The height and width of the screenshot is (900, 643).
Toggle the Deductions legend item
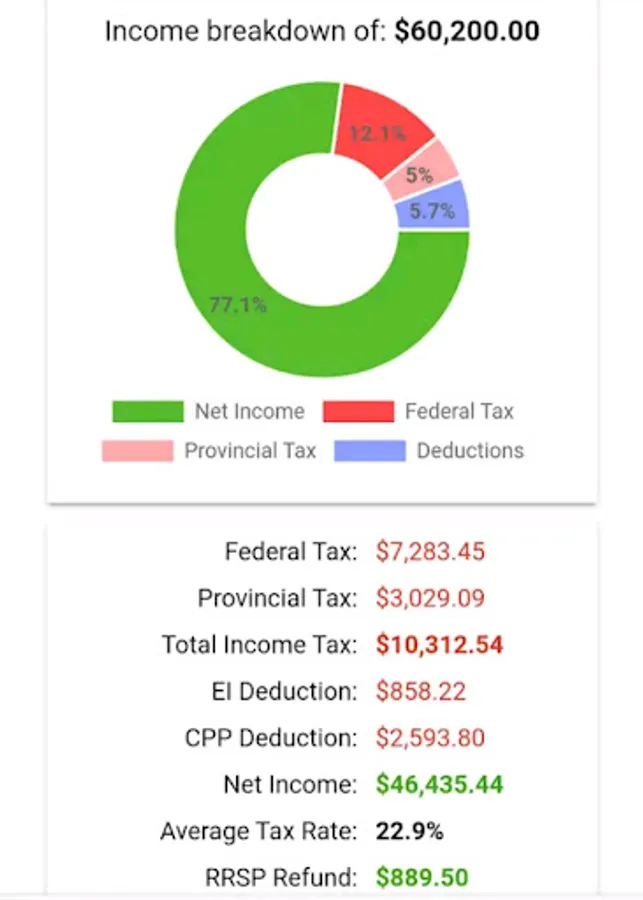429,451
